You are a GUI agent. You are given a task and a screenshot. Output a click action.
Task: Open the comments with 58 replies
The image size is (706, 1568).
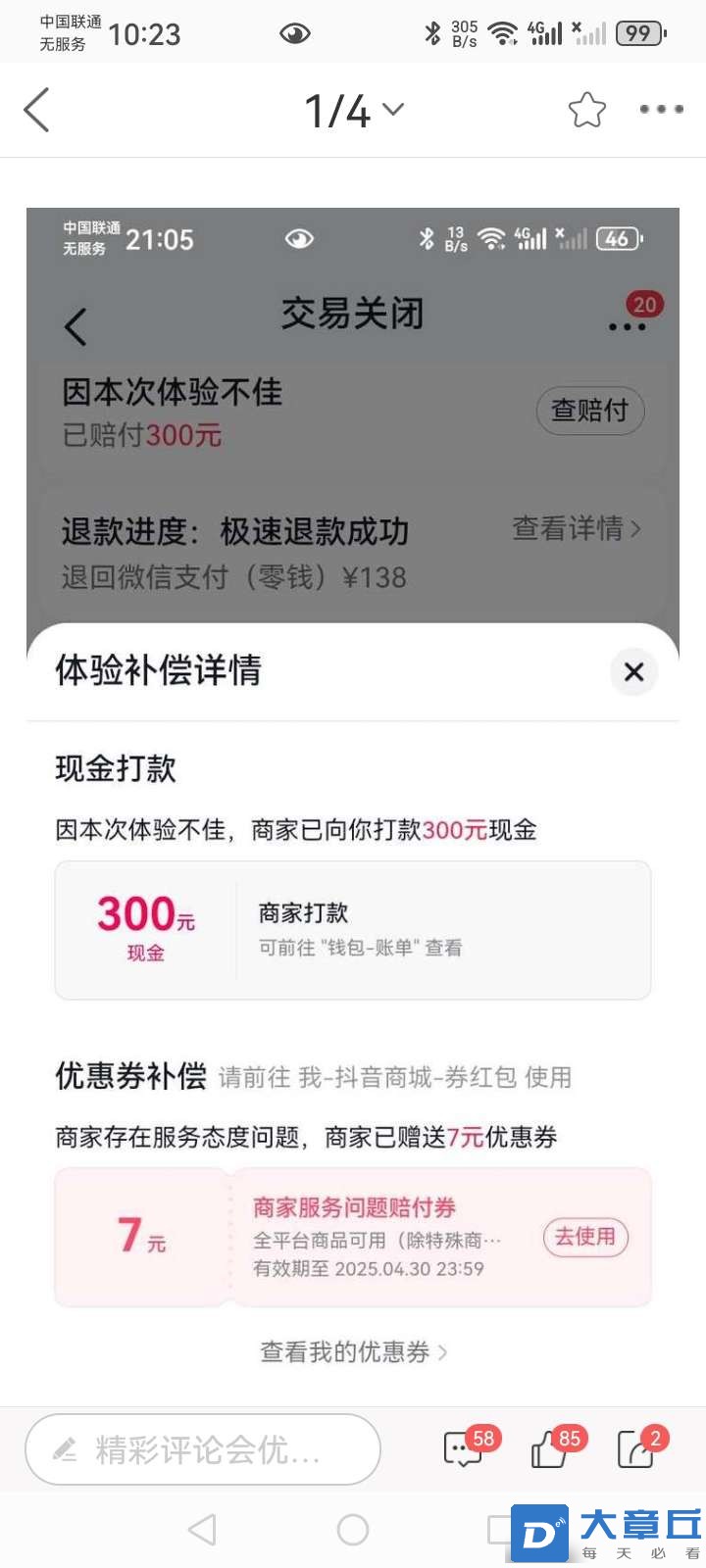464,1449
